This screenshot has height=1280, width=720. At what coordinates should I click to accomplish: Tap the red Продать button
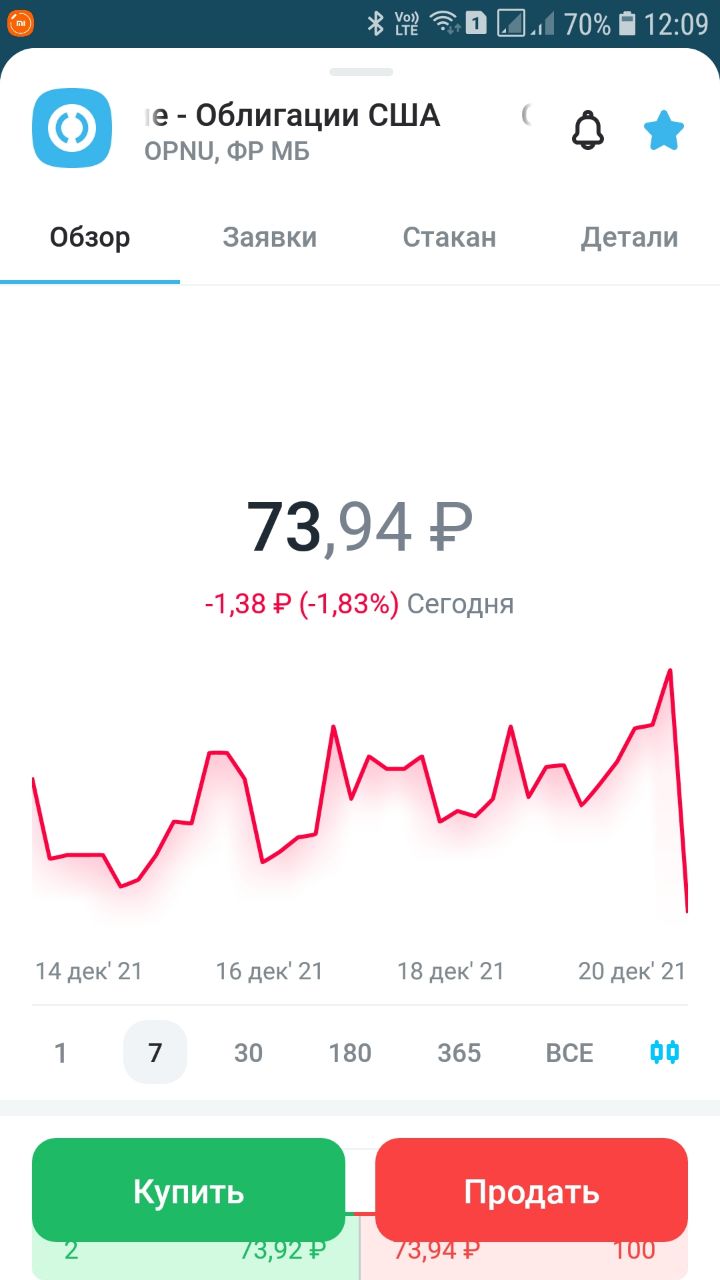tap(531, 1191)
